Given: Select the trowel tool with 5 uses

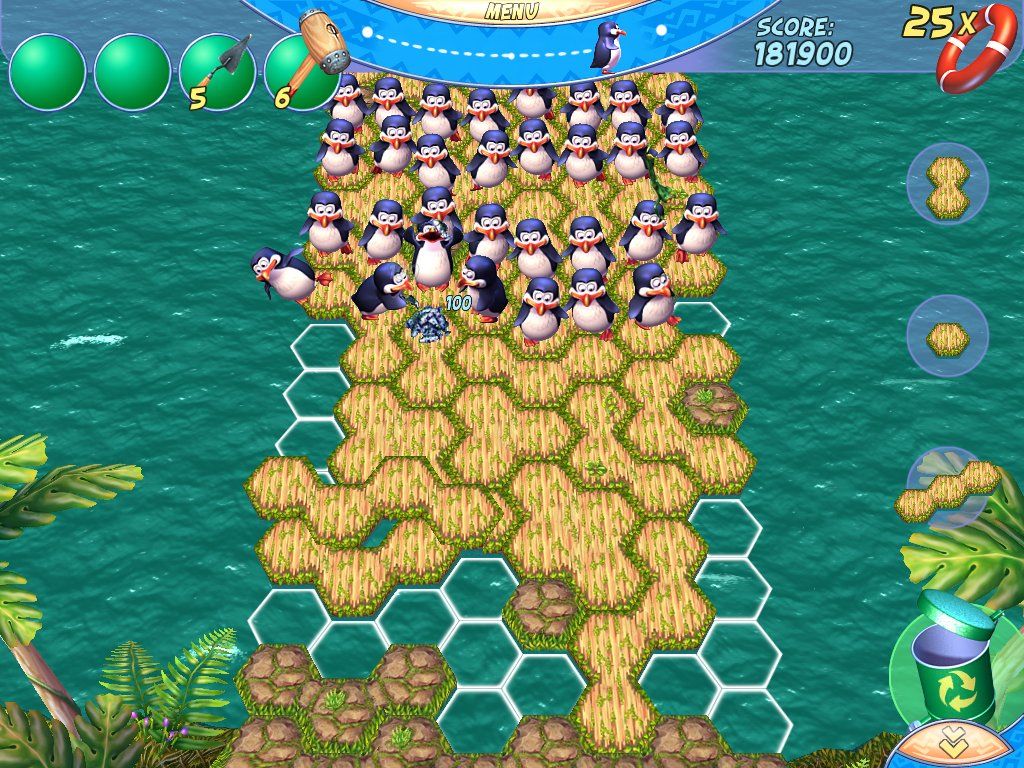Looking at the screenshot, I should 218,71.
